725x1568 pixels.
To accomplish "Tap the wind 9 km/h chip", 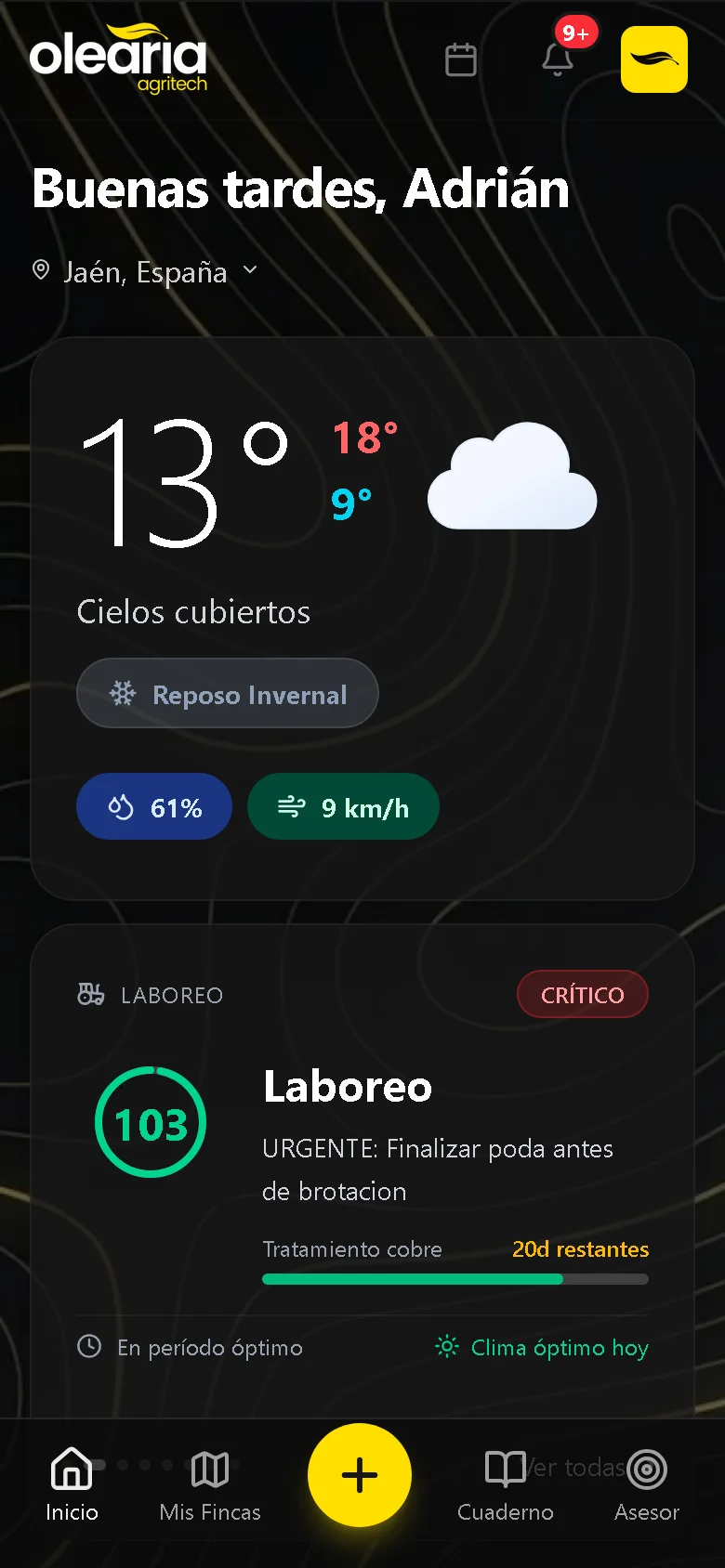I will [x=343, y=806].
